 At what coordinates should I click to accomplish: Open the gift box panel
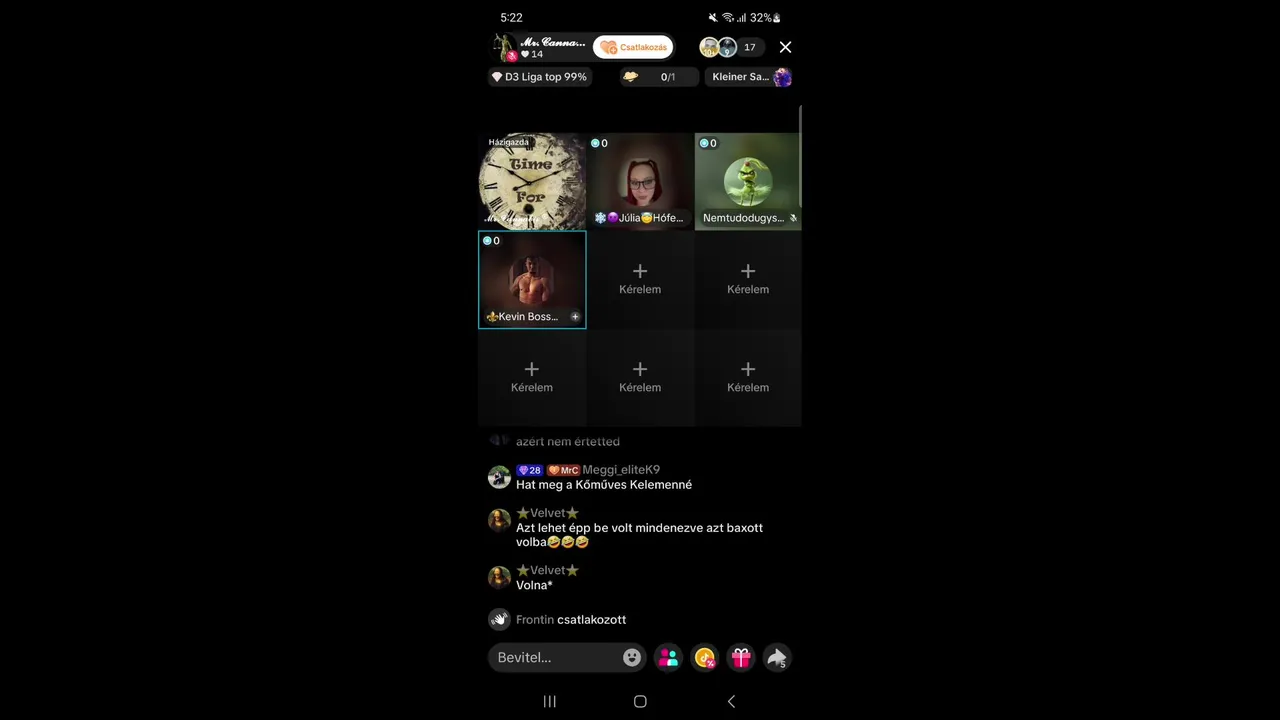pos(741,657)
